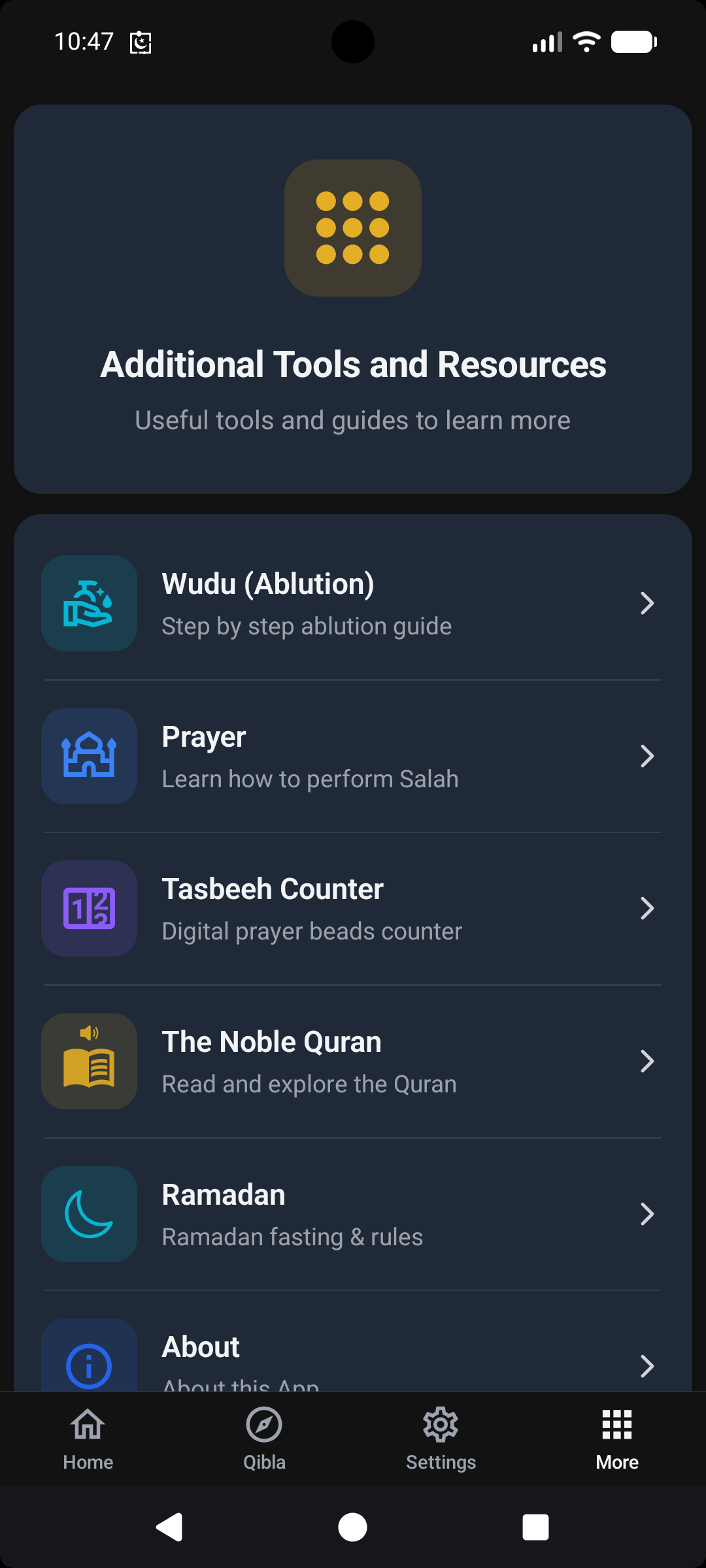Open the Wudu (Ablution) guide
The width and height of the screenshot is (706, 1568).
tap(353, 604)
